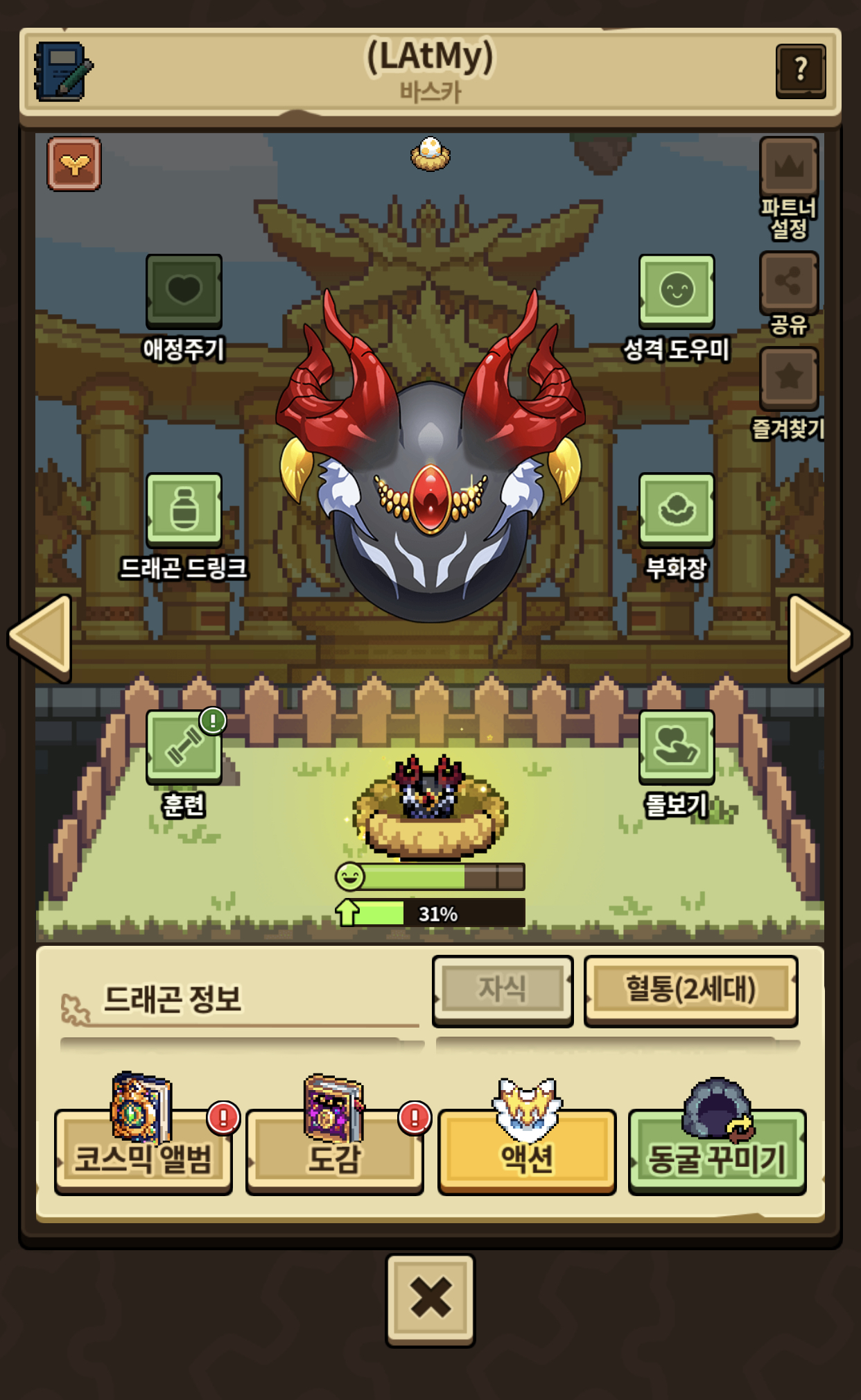861x1400 pixels.
Task: Go to previous dragon with left arrow
Action: 42,638
